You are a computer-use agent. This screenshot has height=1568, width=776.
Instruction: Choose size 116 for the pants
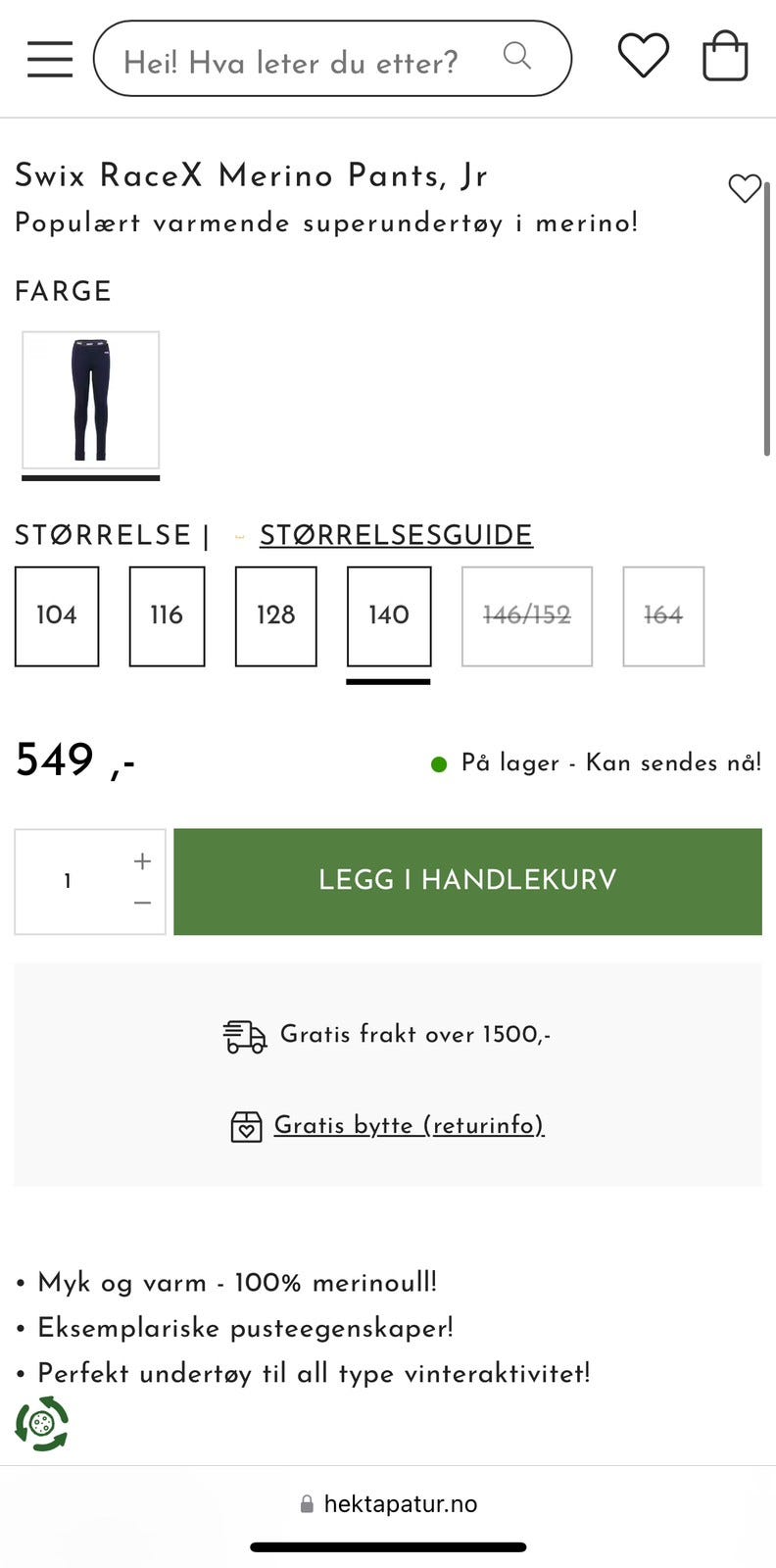pos(167,615)
